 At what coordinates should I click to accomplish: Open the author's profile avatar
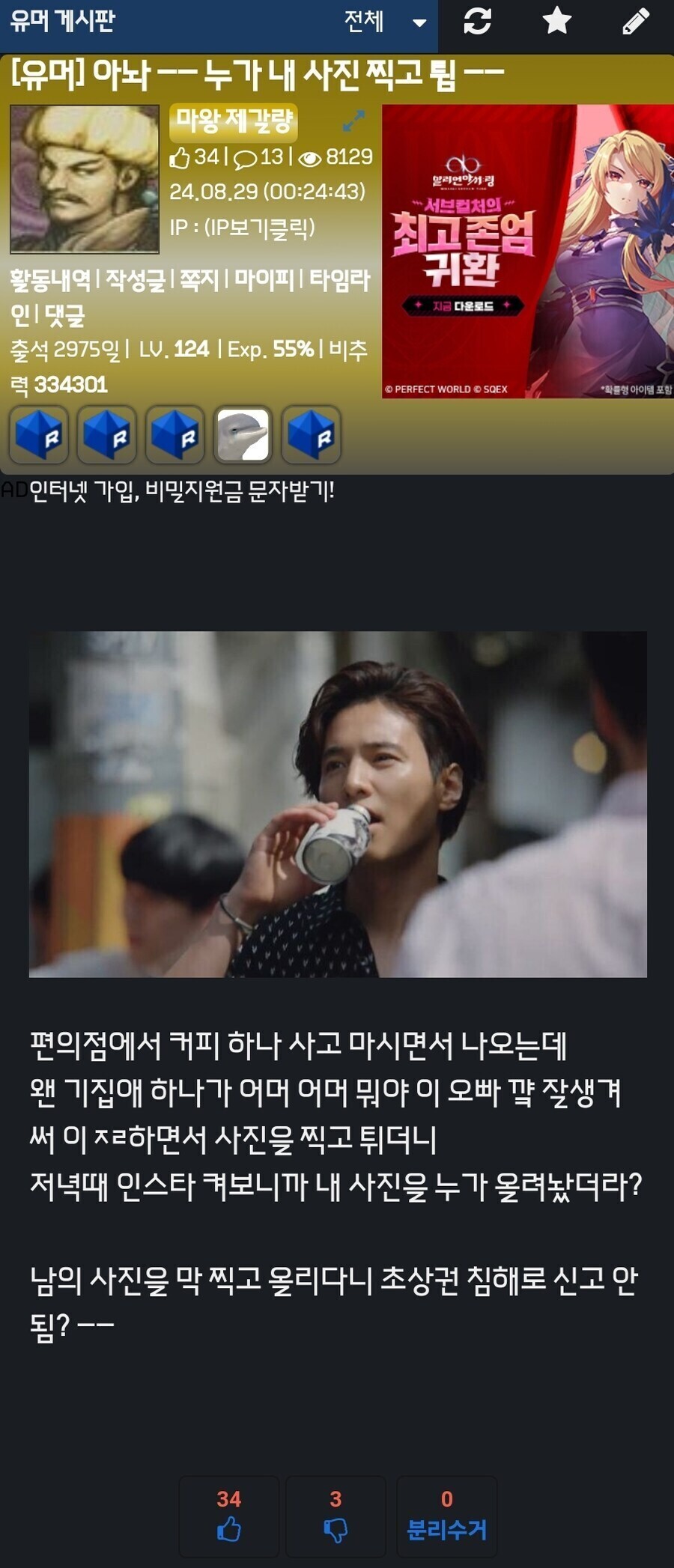tap(85, 179)
